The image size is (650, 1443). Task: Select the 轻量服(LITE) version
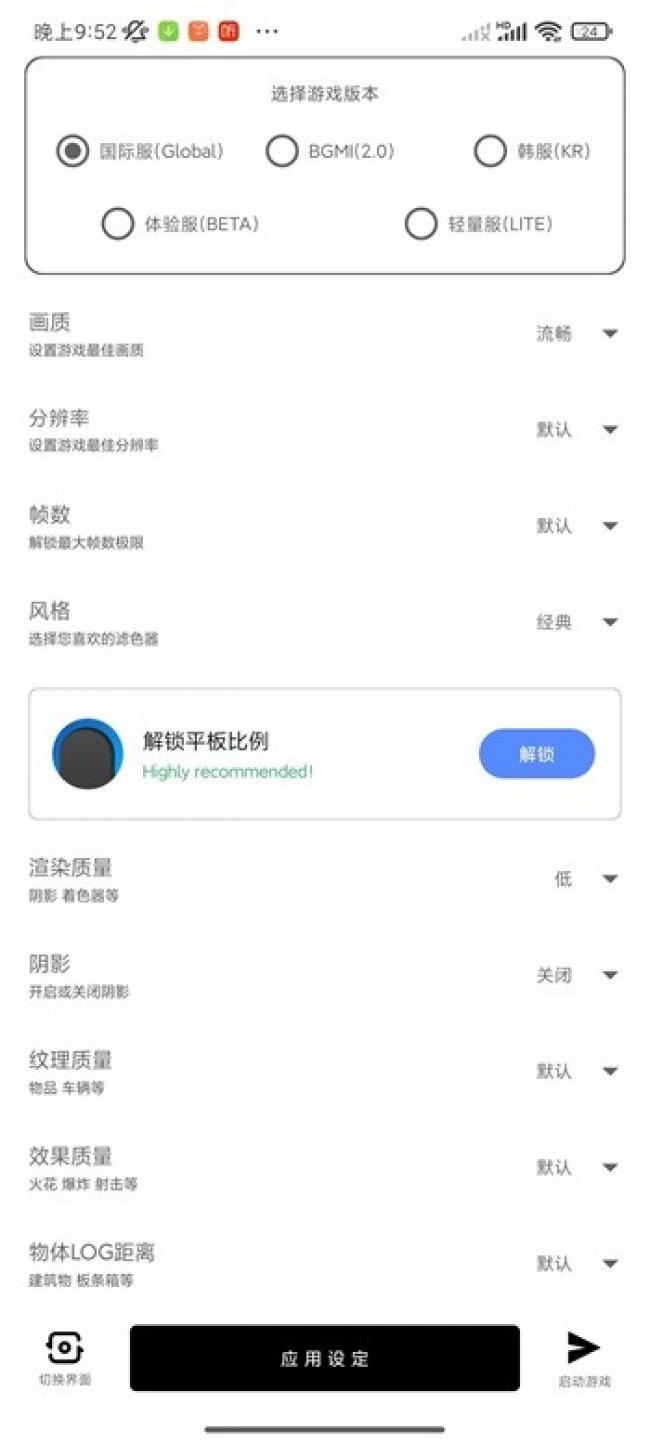421,224
